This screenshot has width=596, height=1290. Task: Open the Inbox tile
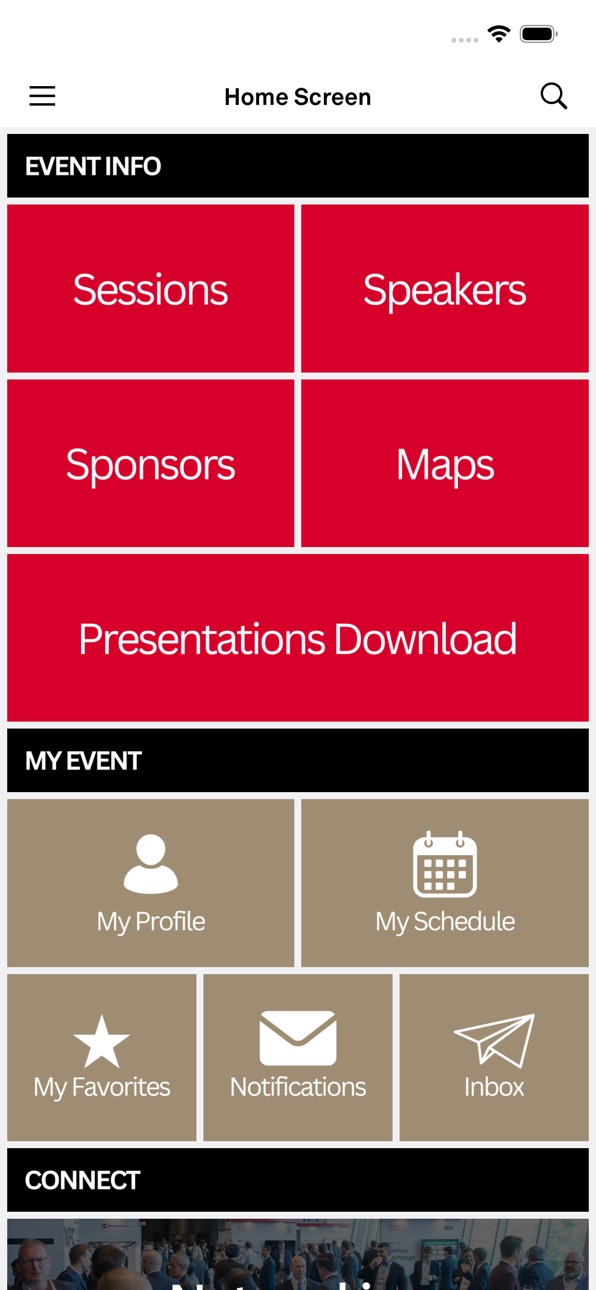494,1058
